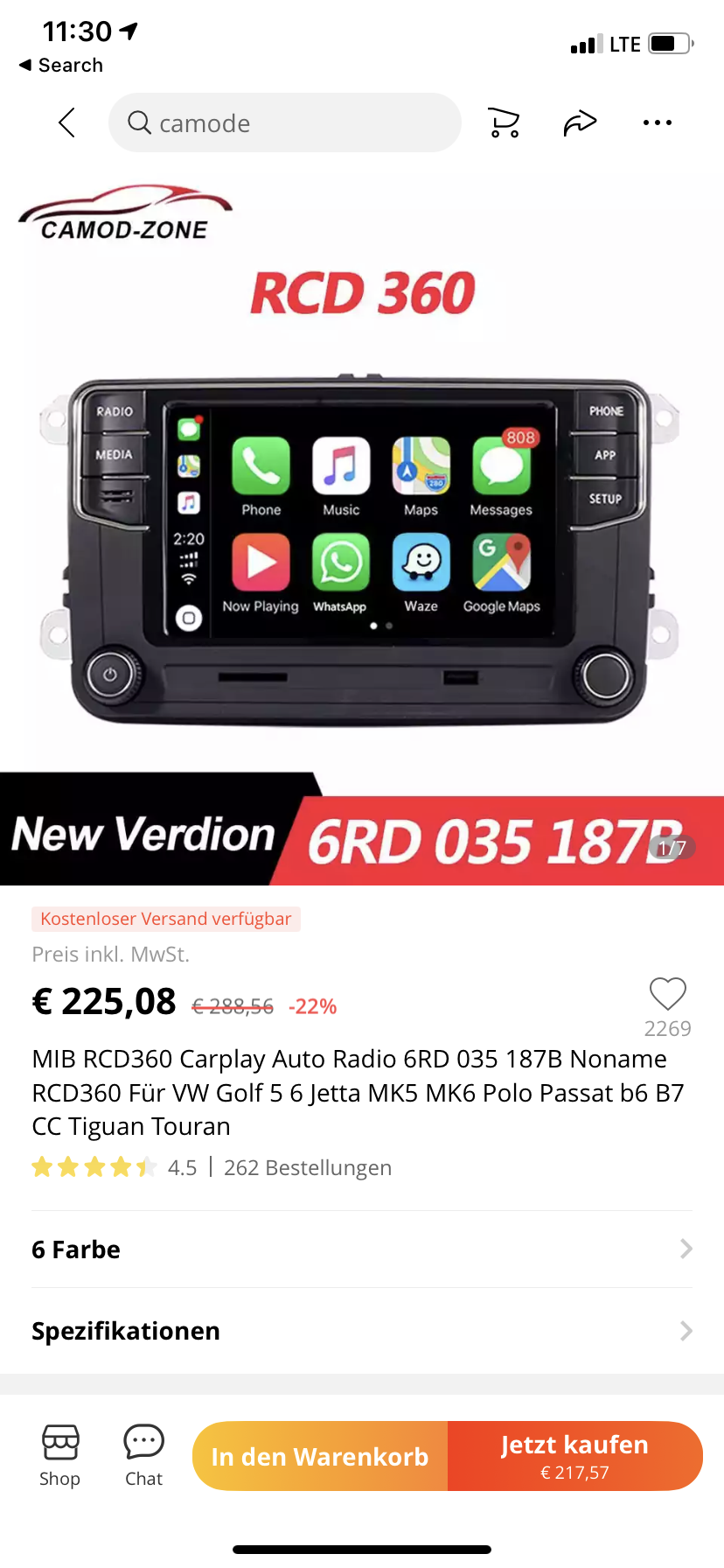Screen dimensions: 724x1568
Task: Open the shopping cart
Action: click(x=504, y=122)
